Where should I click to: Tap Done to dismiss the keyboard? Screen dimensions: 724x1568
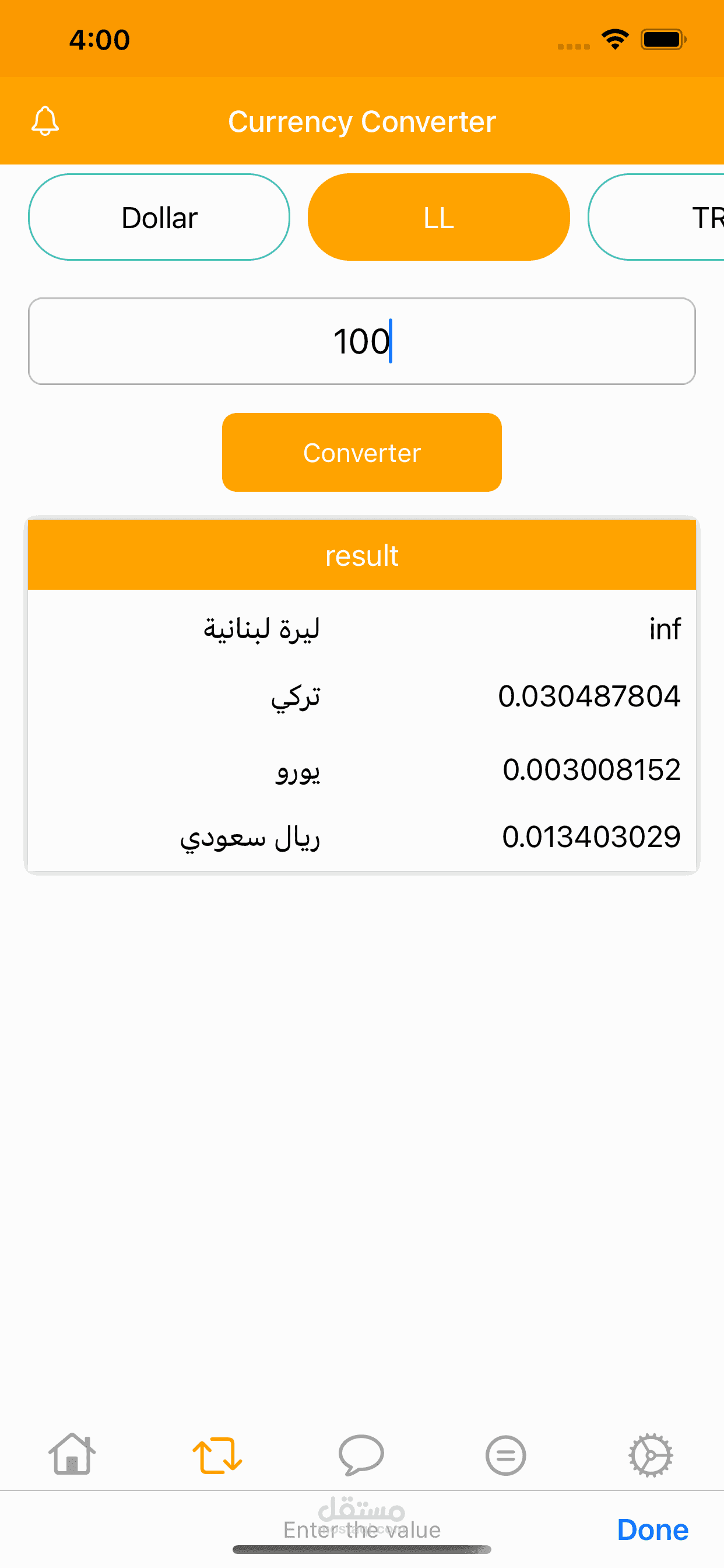pos(653,1529)
